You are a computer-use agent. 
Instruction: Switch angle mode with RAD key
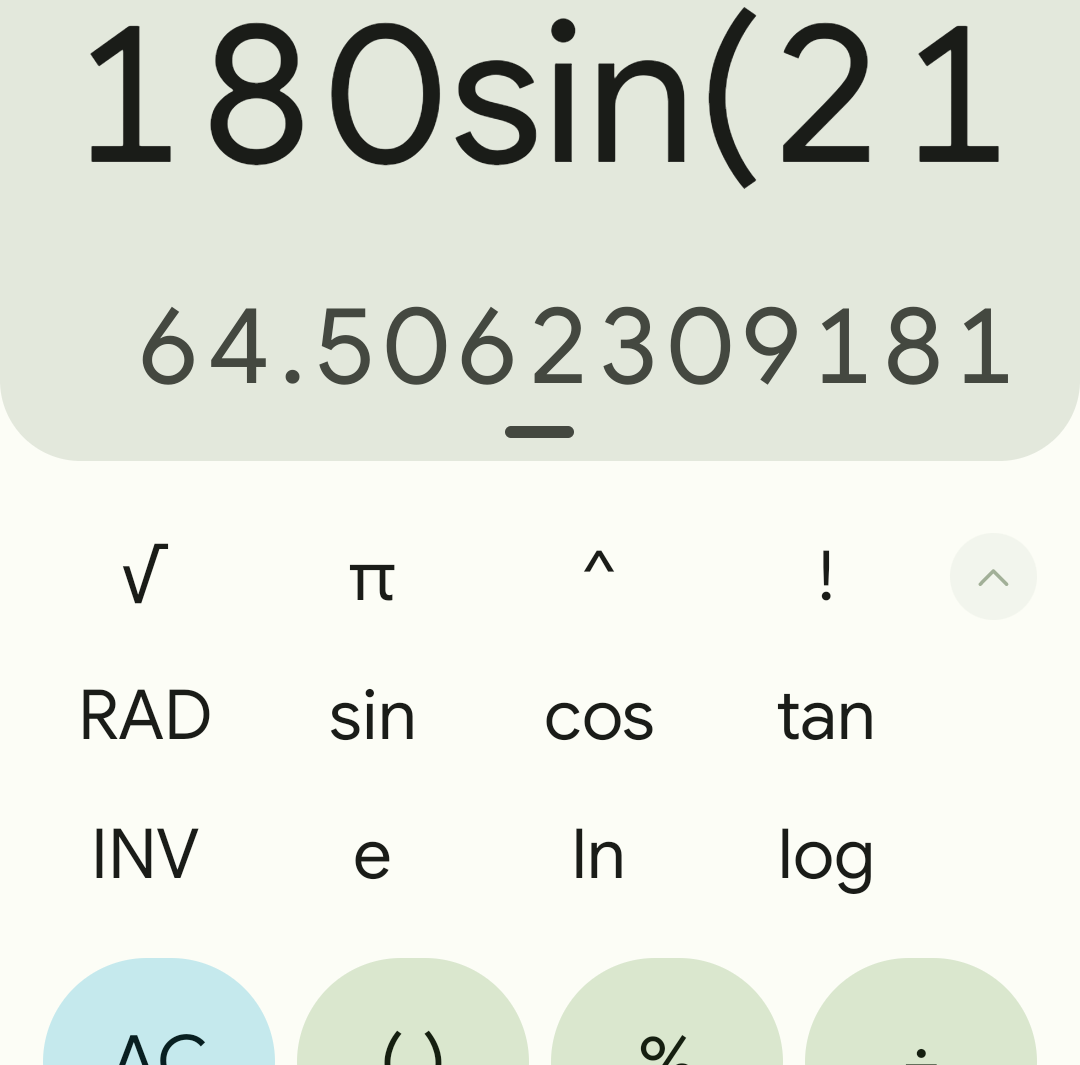(144, 716)
